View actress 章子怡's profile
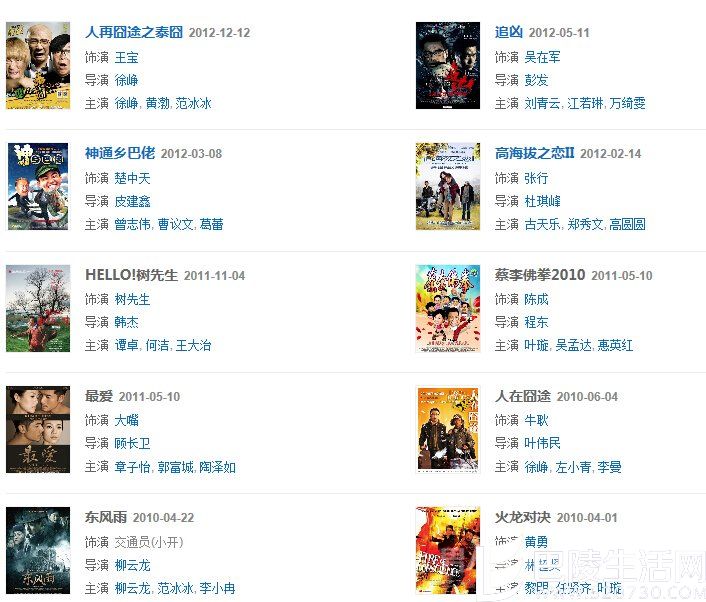Image resolution: width=706 pixels, height=602 pixels. (x=132, y=467)
